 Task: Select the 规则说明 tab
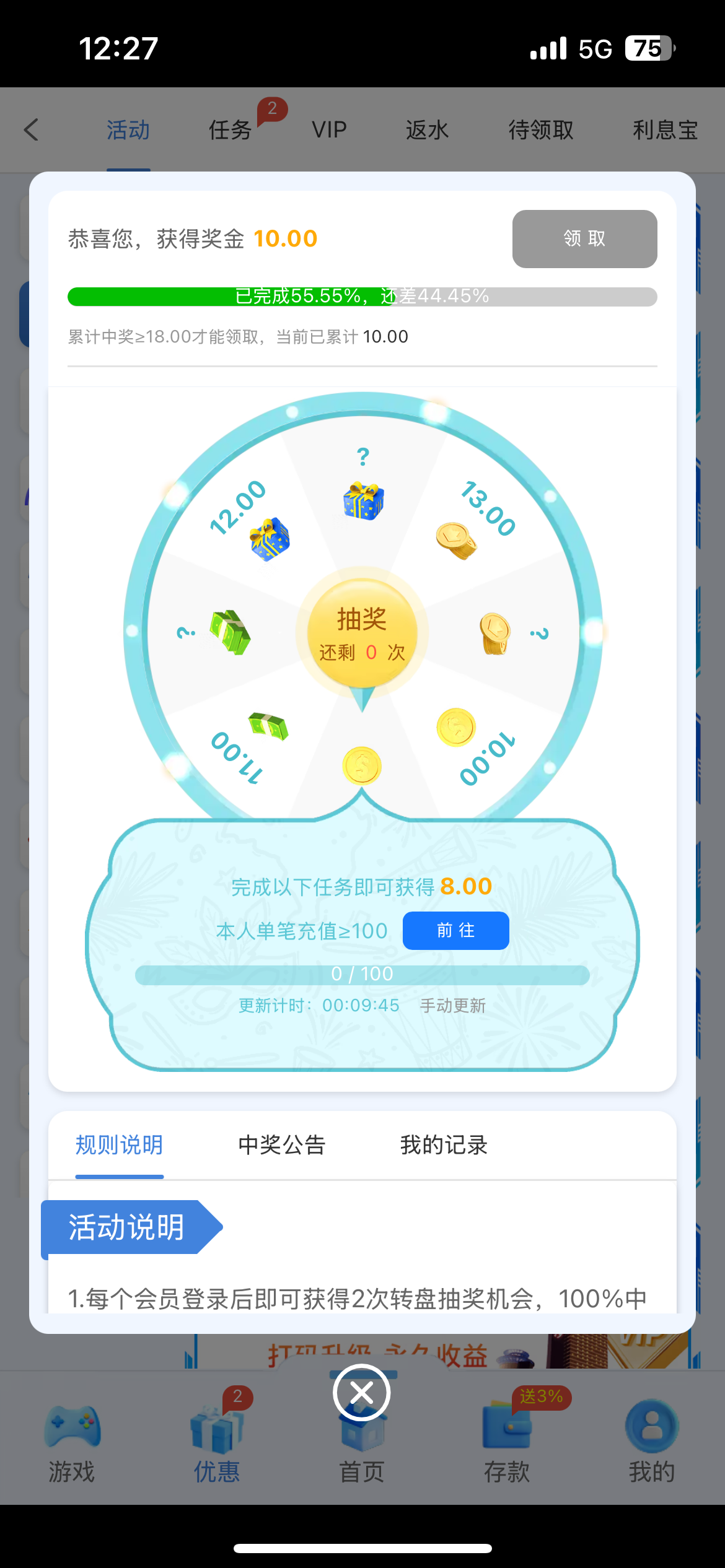pyautogui.click(x=119, y=1145)
